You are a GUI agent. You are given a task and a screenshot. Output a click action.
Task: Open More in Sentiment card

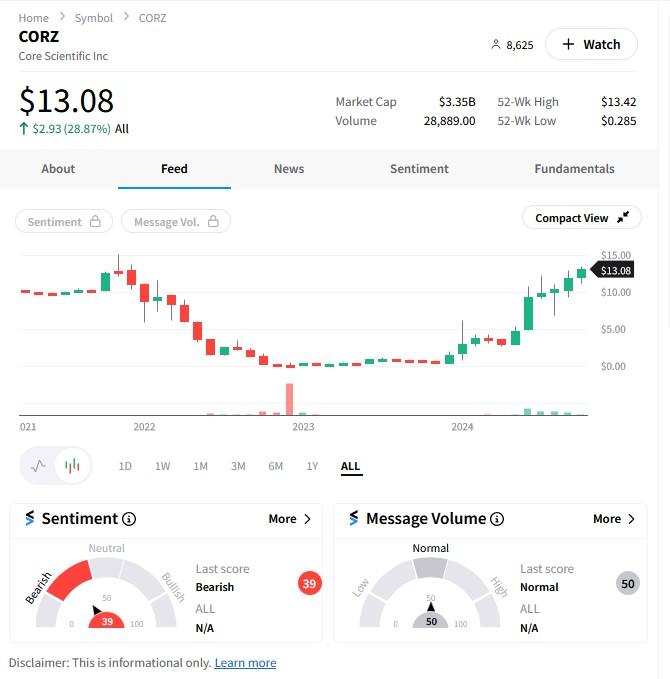click(290, 519)
